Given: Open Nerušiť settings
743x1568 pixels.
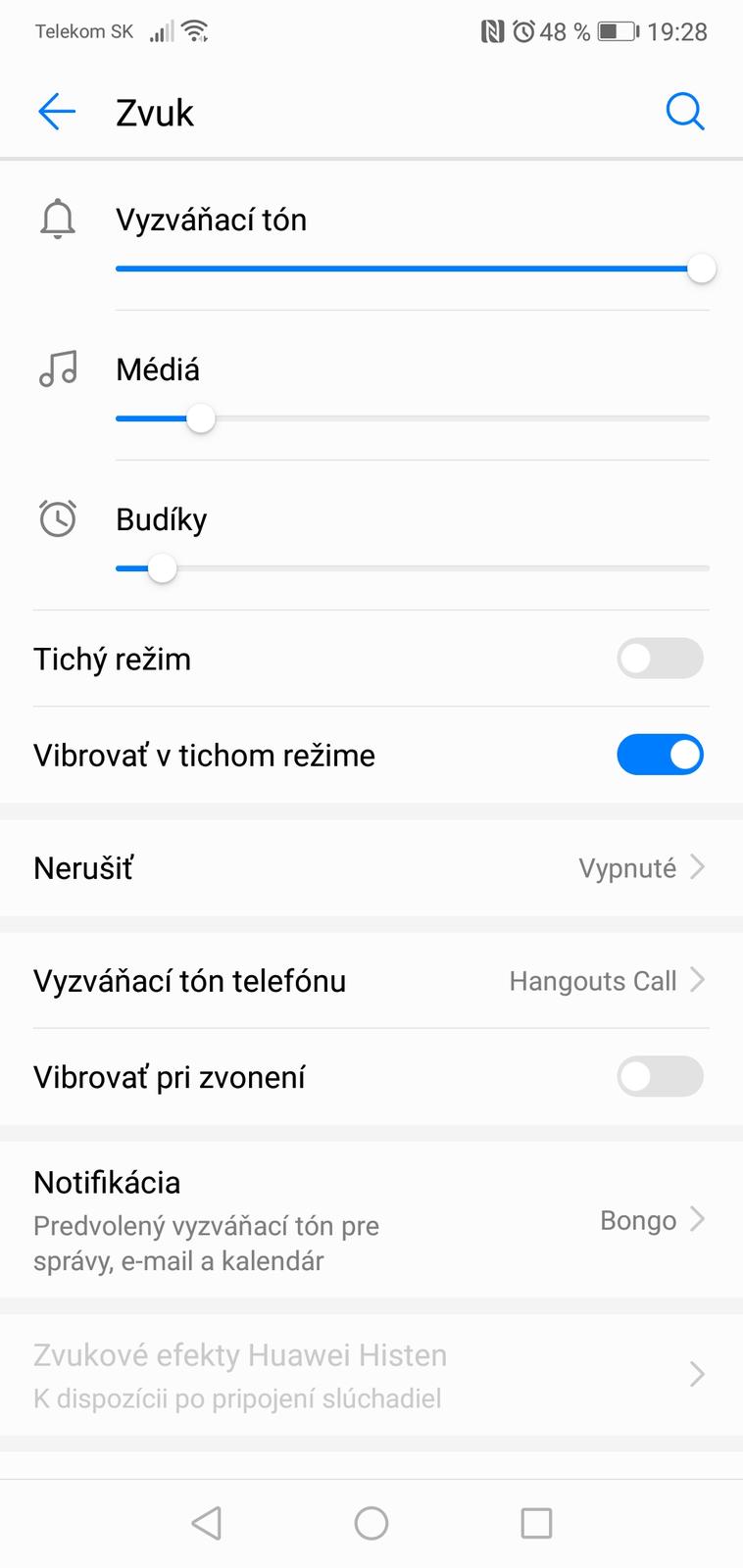Looking at the screenshot, I should coord(371,868).
